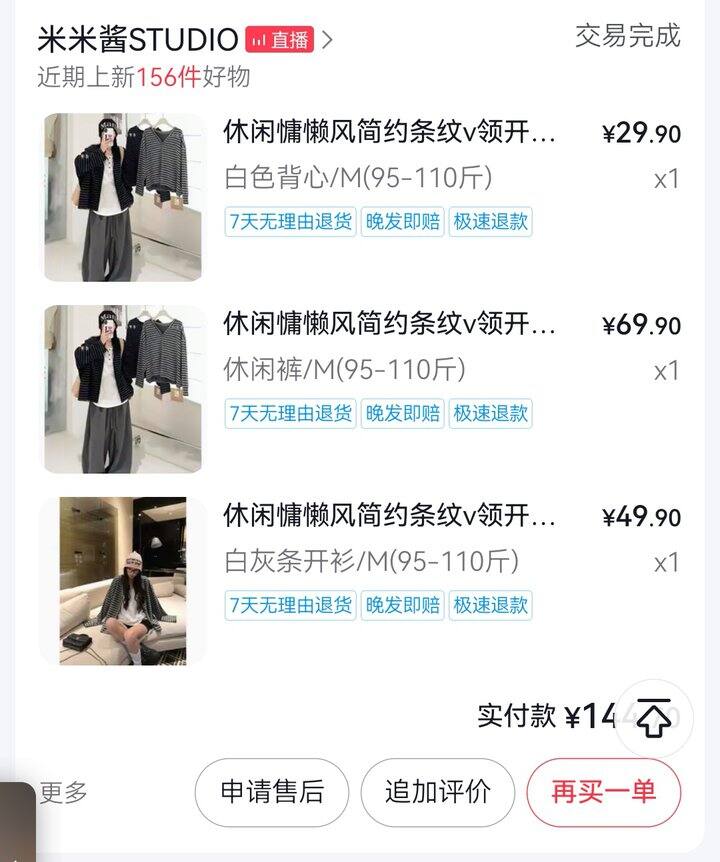Jump back to top with the arrow button
The height and width of the screenshot is (862, 720).
pyautogui.click(x=654, y=719)
